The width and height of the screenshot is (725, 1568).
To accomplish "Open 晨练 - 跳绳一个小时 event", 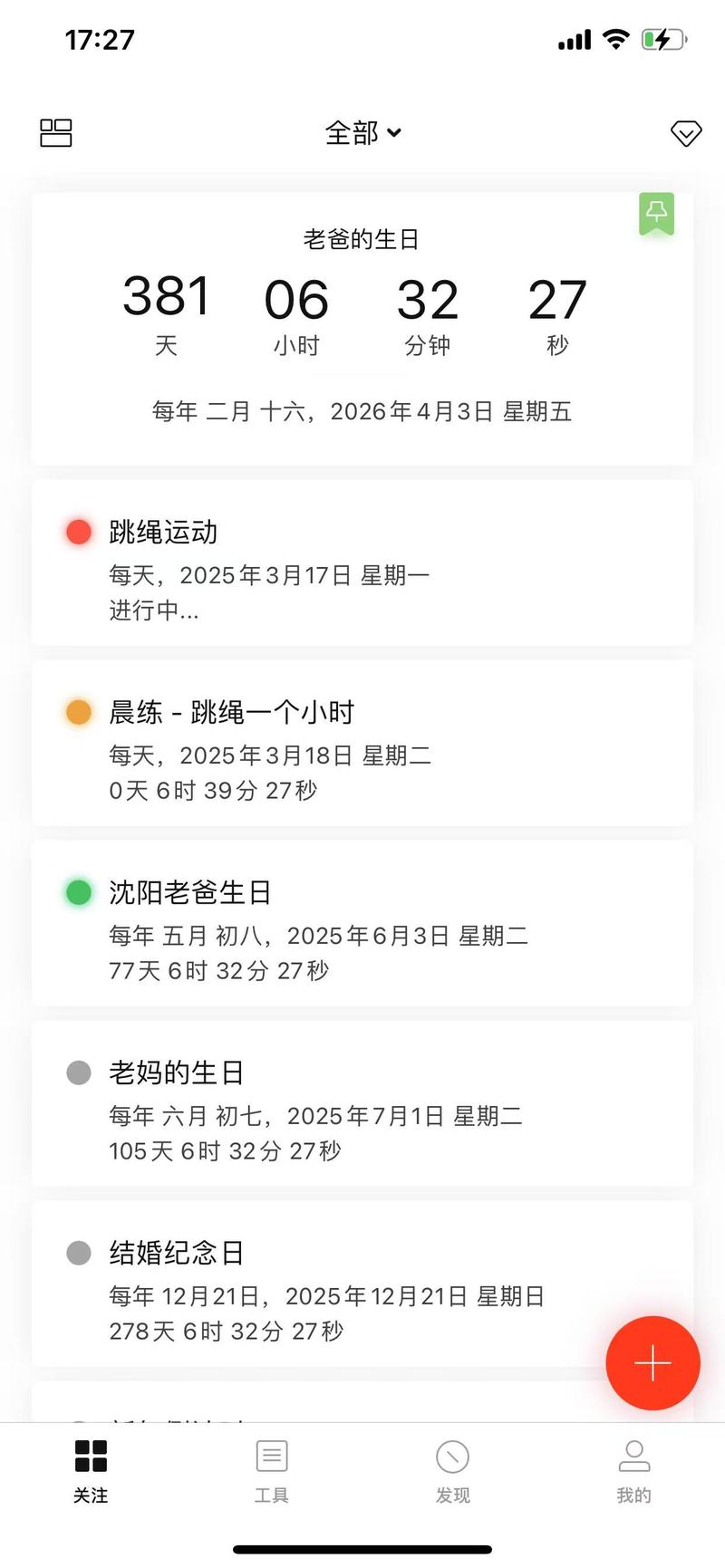I will point(362,743).
